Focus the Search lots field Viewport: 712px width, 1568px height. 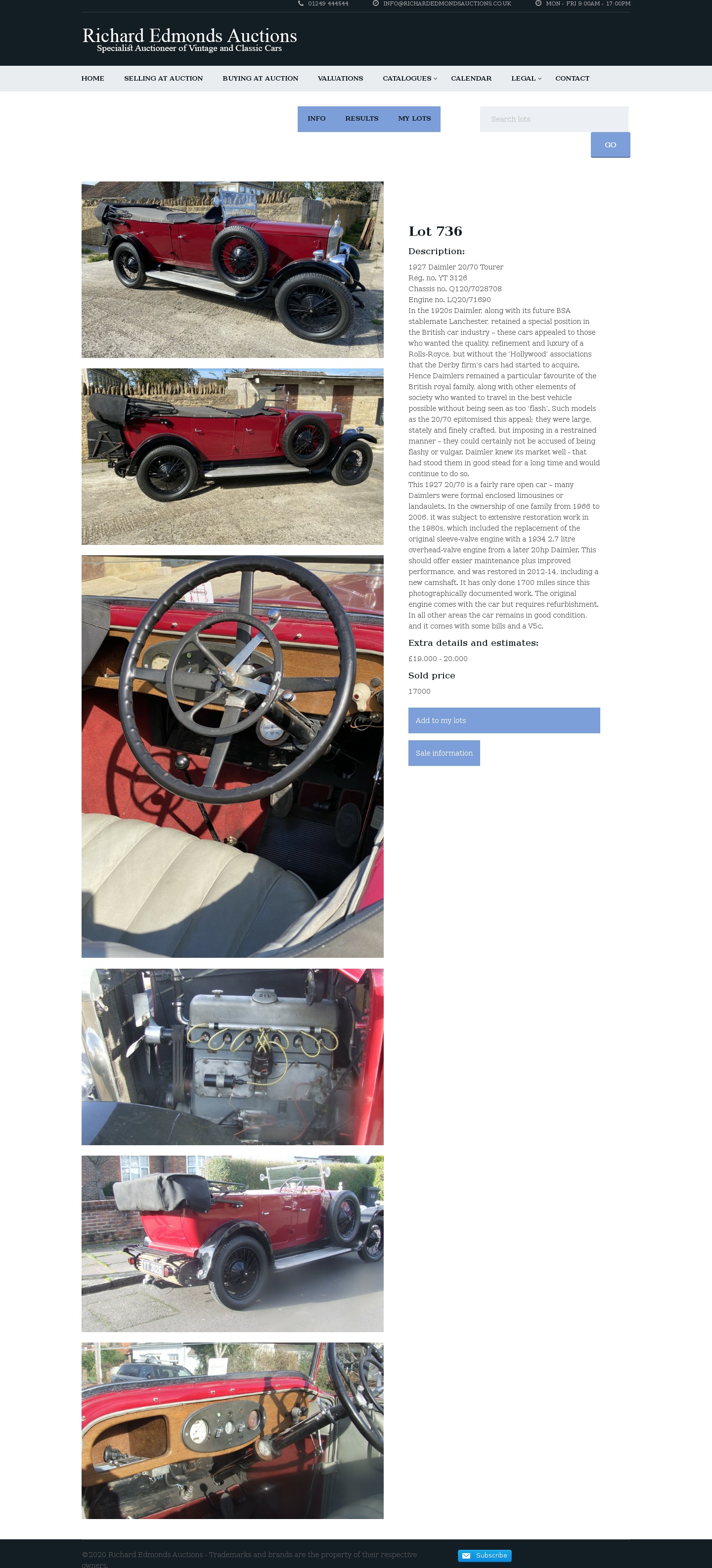tap(553, 119)
